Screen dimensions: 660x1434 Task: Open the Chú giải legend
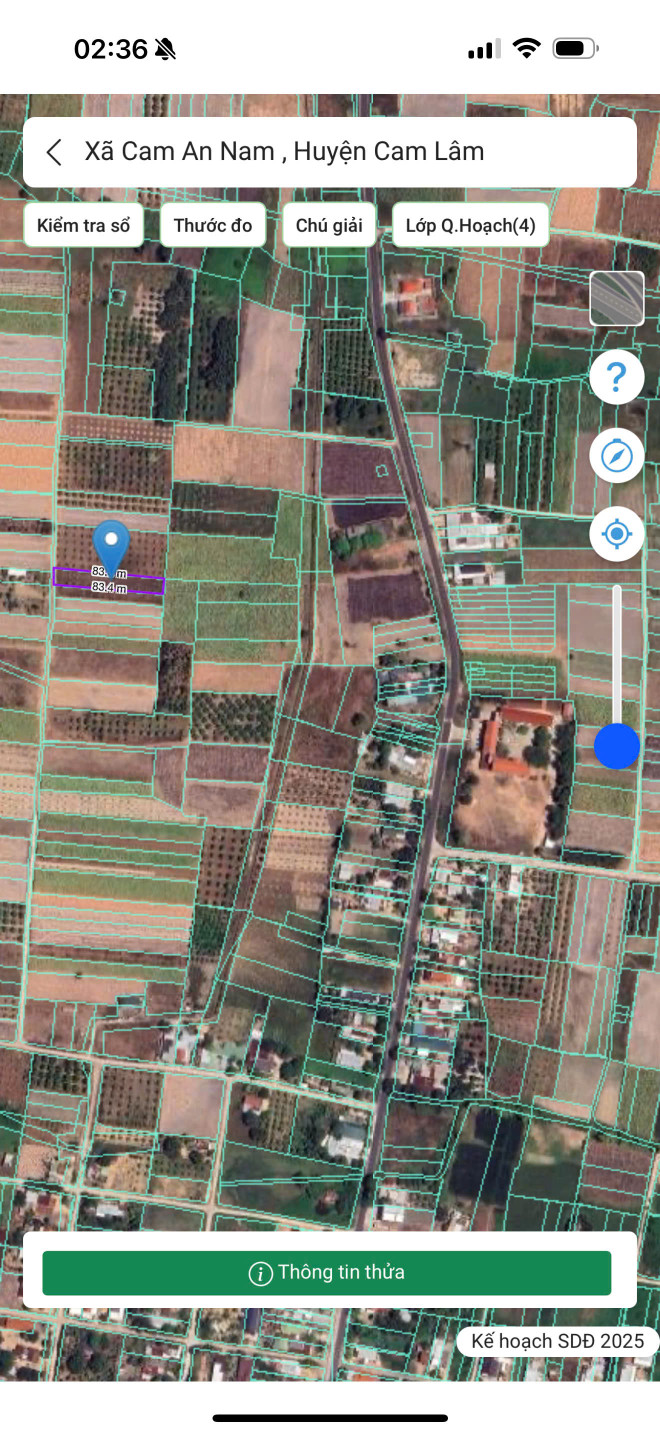pos(329,226)
